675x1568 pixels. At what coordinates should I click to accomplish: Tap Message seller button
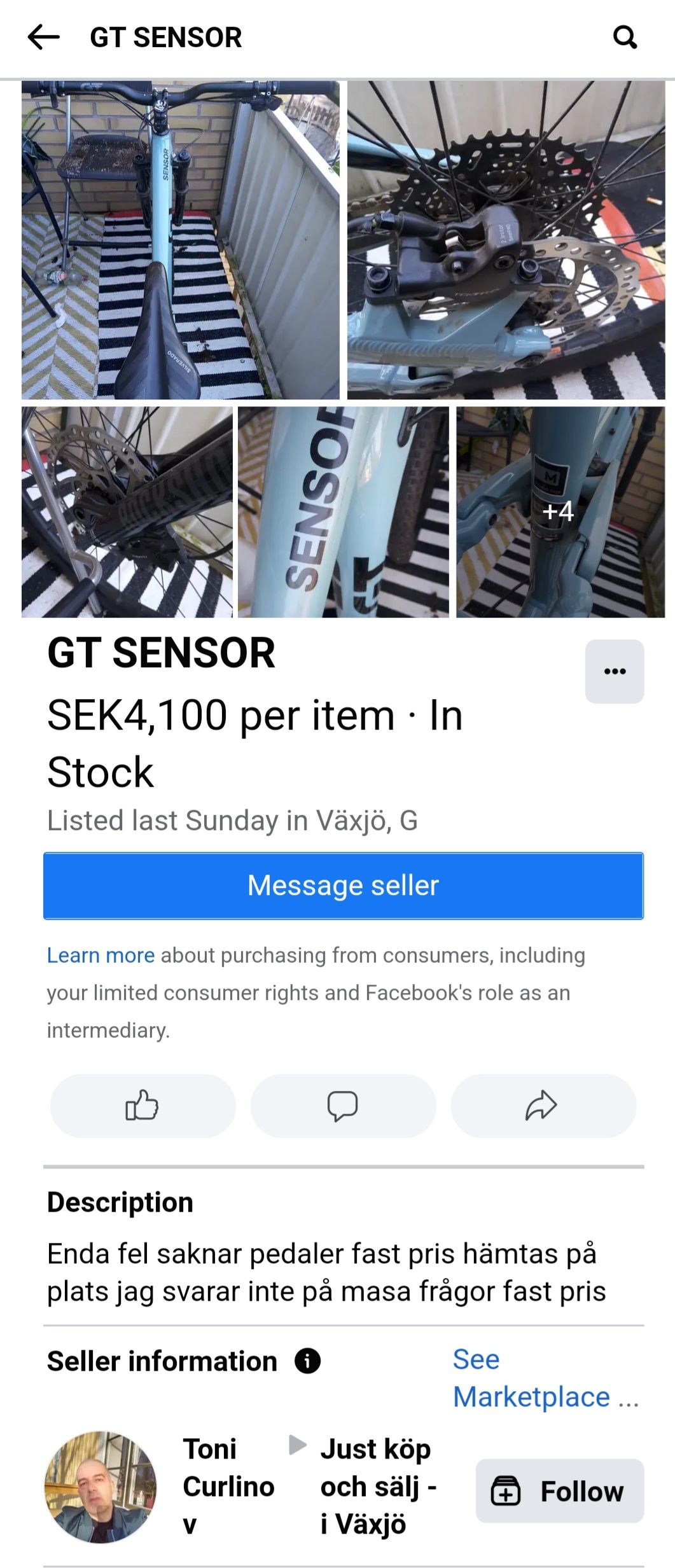click(x=343, y=885)
